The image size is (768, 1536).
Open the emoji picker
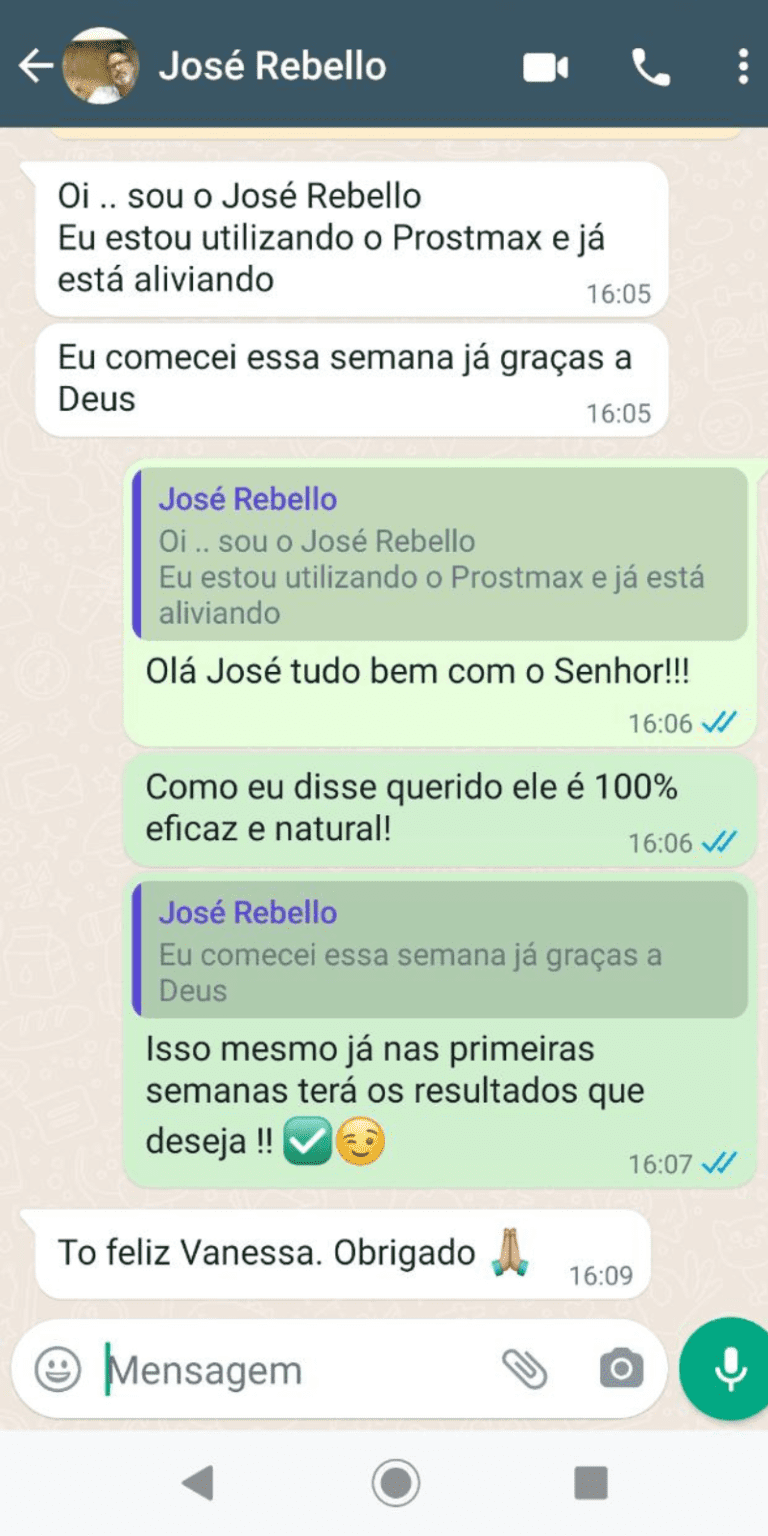58,1369
